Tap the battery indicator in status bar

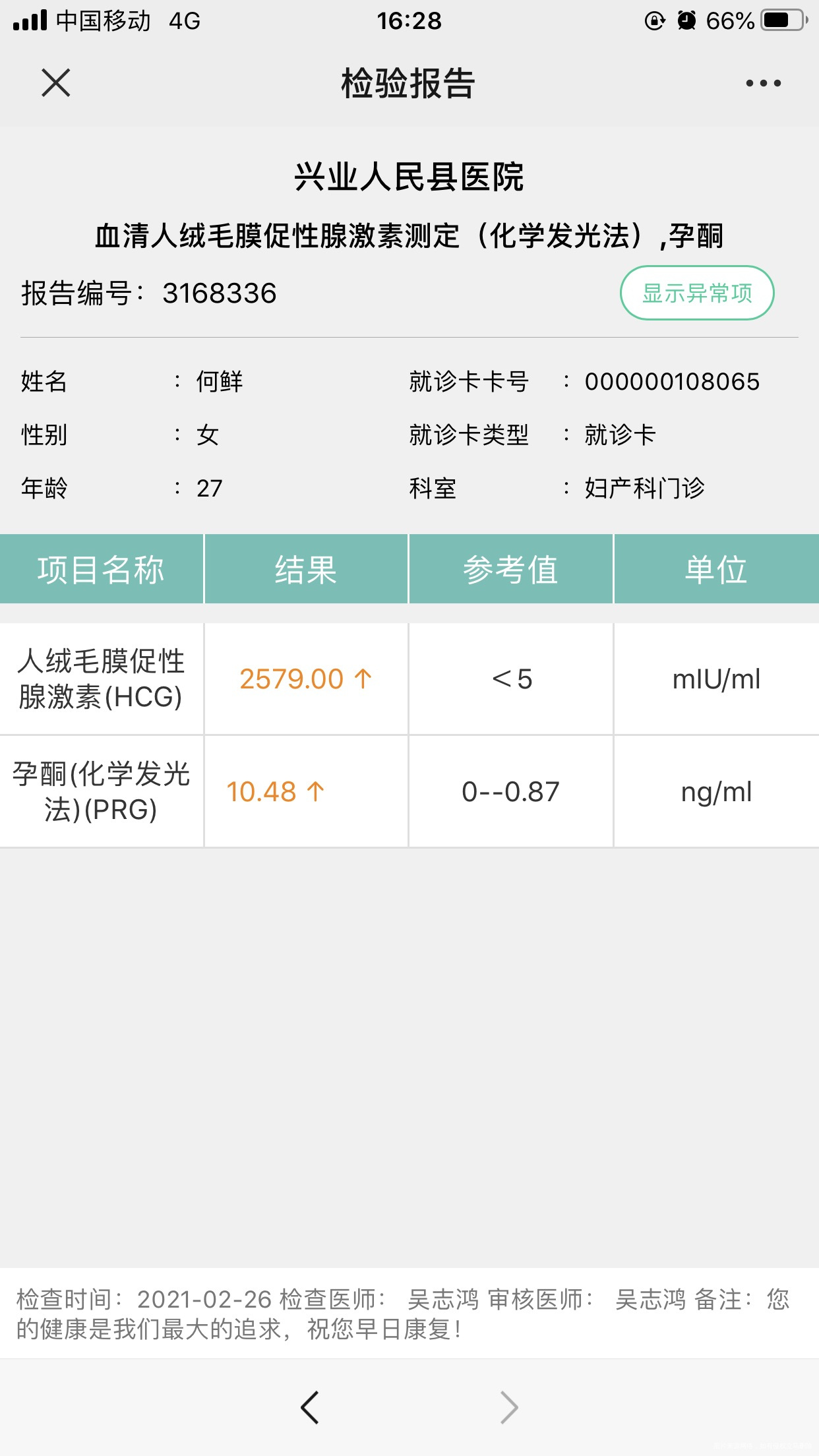781,21
